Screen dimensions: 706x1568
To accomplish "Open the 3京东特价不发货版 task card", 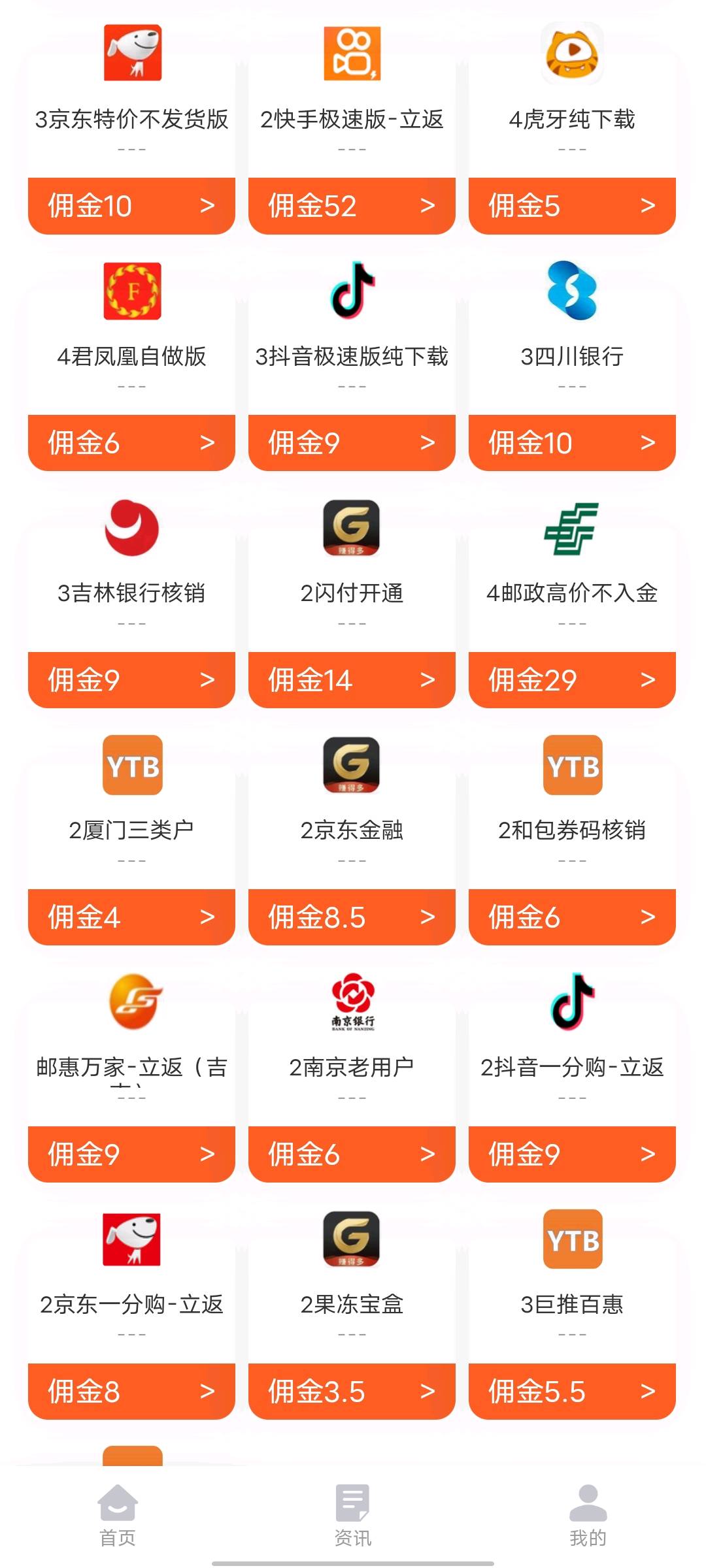I will click(x=131, y=128).
